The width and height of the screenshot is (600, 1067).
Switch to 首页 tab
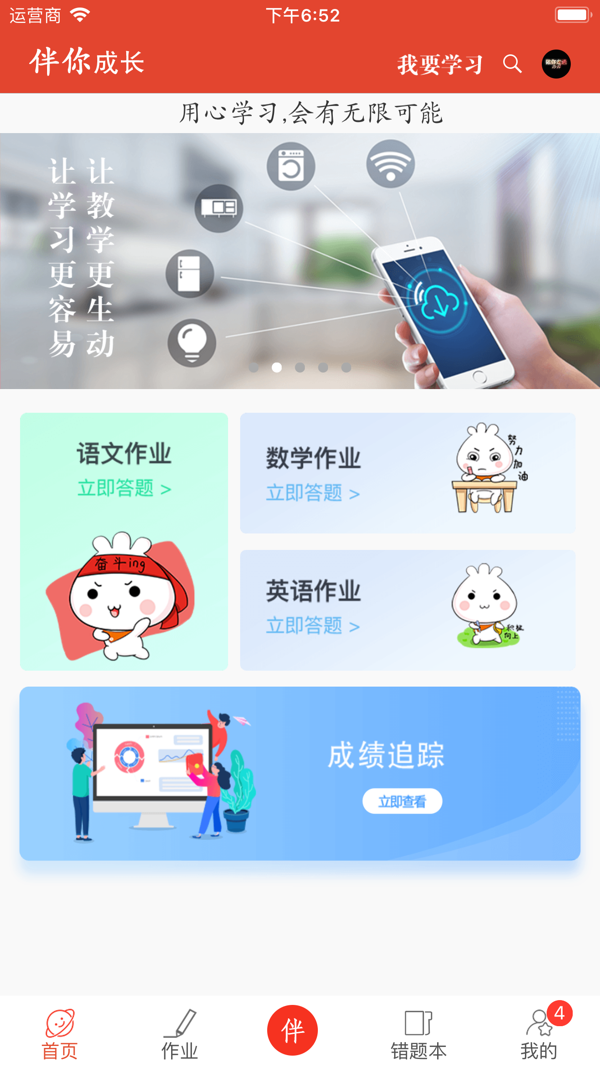point(60,1034)
